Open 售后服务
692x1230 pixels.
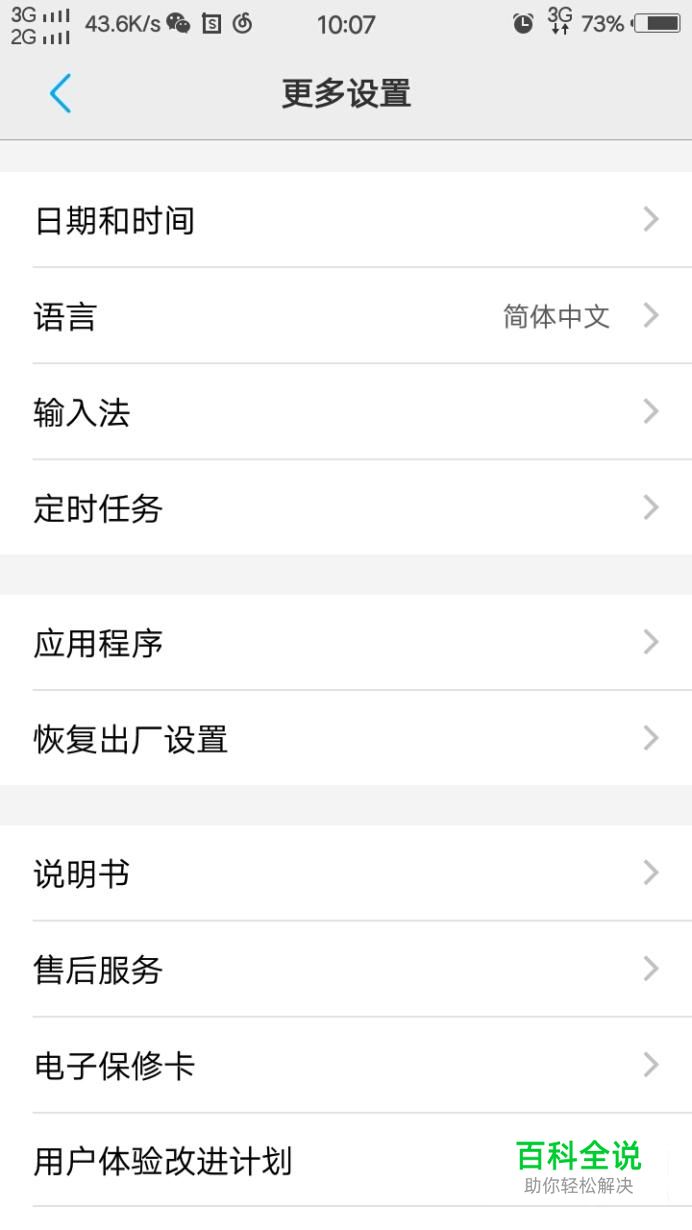point(346,969)
